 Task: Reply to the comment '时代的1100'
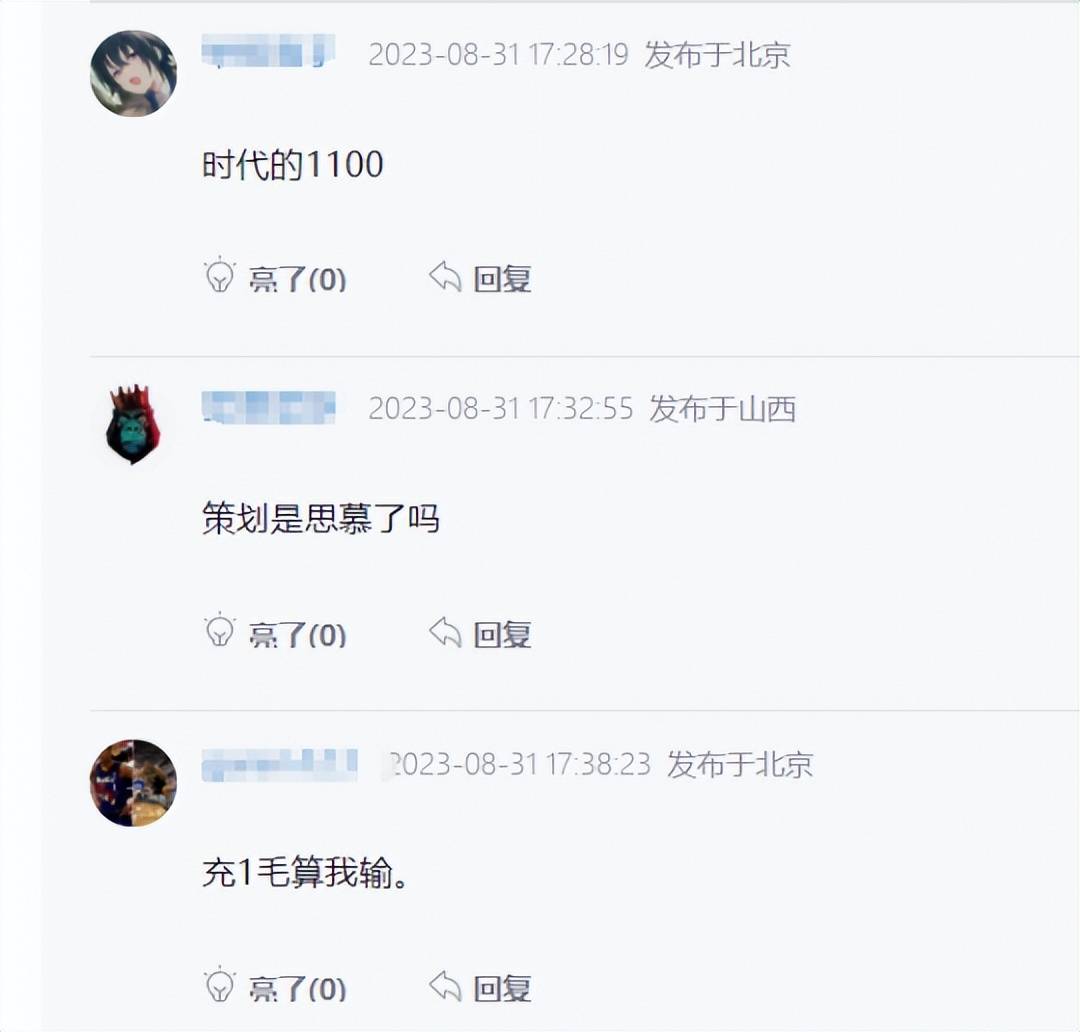(480, 278)
